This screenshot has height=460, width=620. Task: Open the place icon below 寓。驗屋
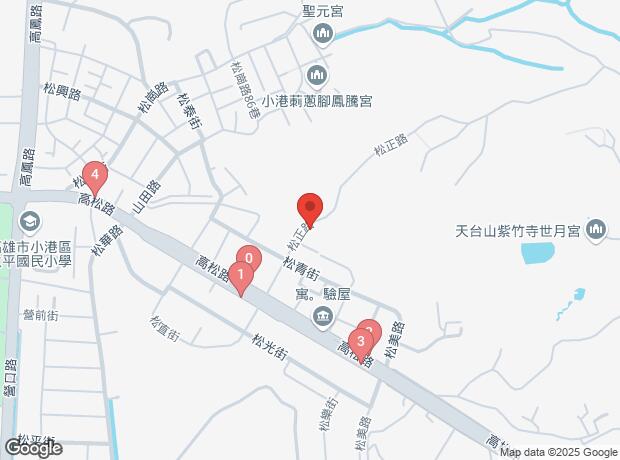click(323, 318)
